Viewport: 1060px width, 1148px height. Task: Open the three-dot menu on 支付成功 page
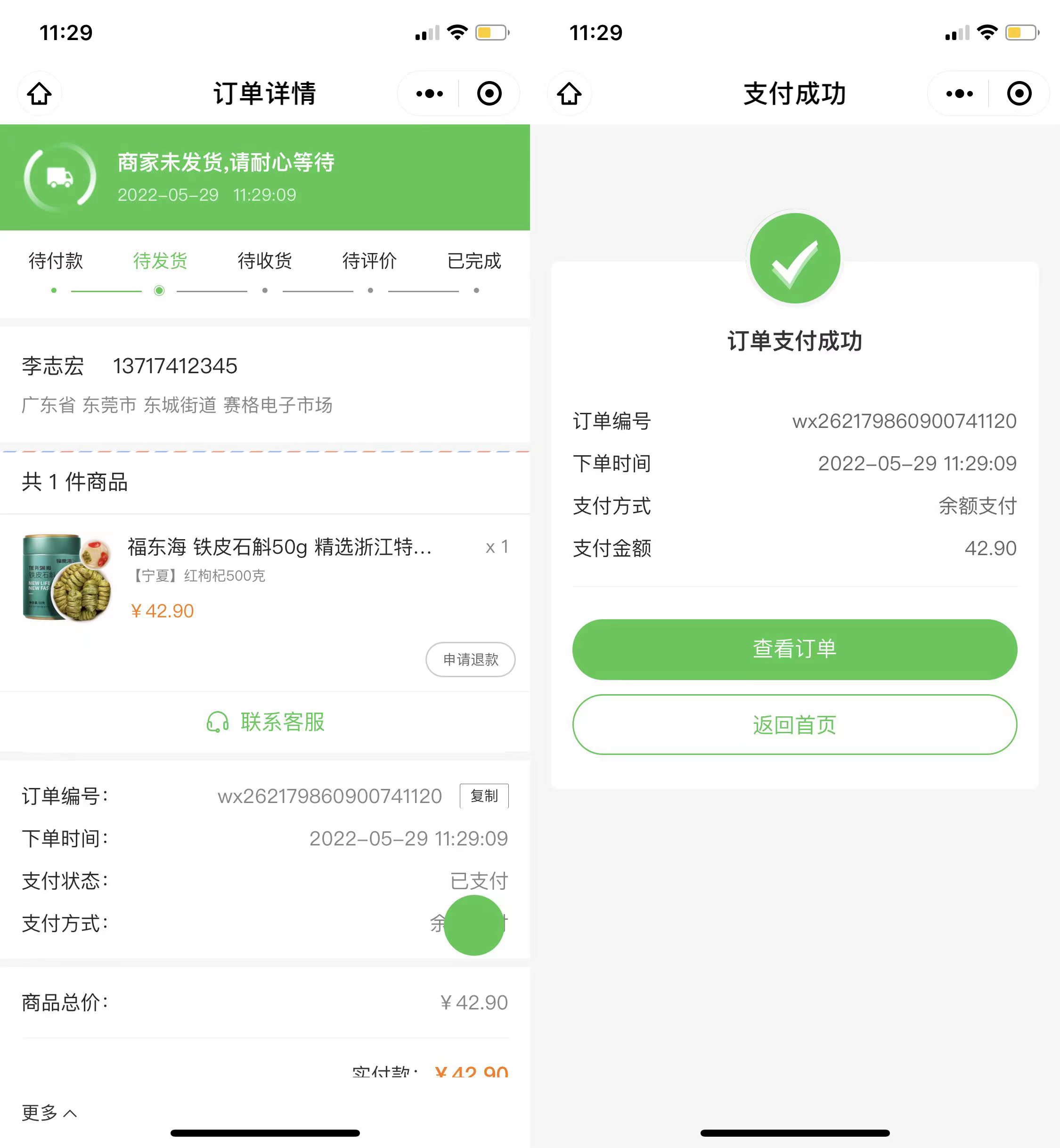tap(959, 93)
